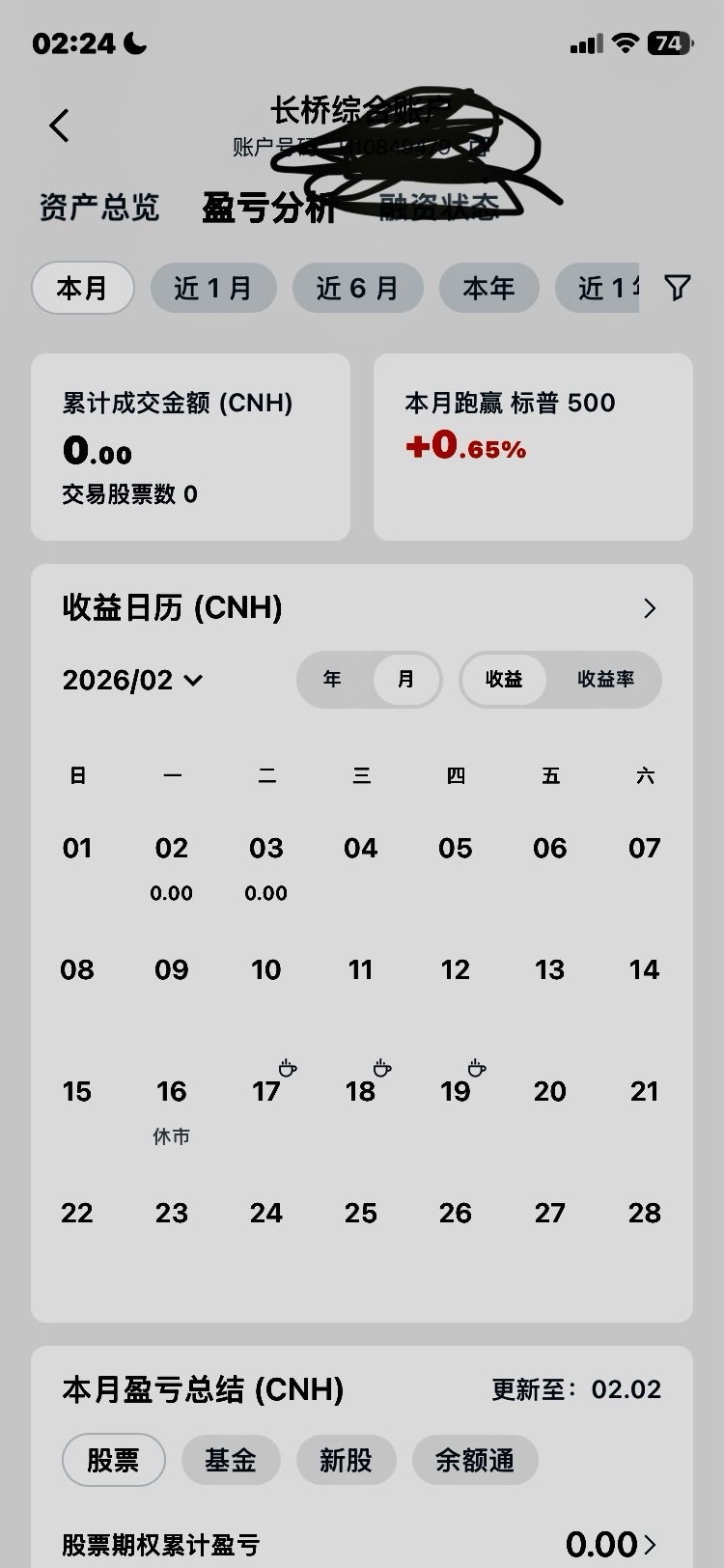Choose the 近6月 time range chip
The image size is (724, 1568).
358,288
